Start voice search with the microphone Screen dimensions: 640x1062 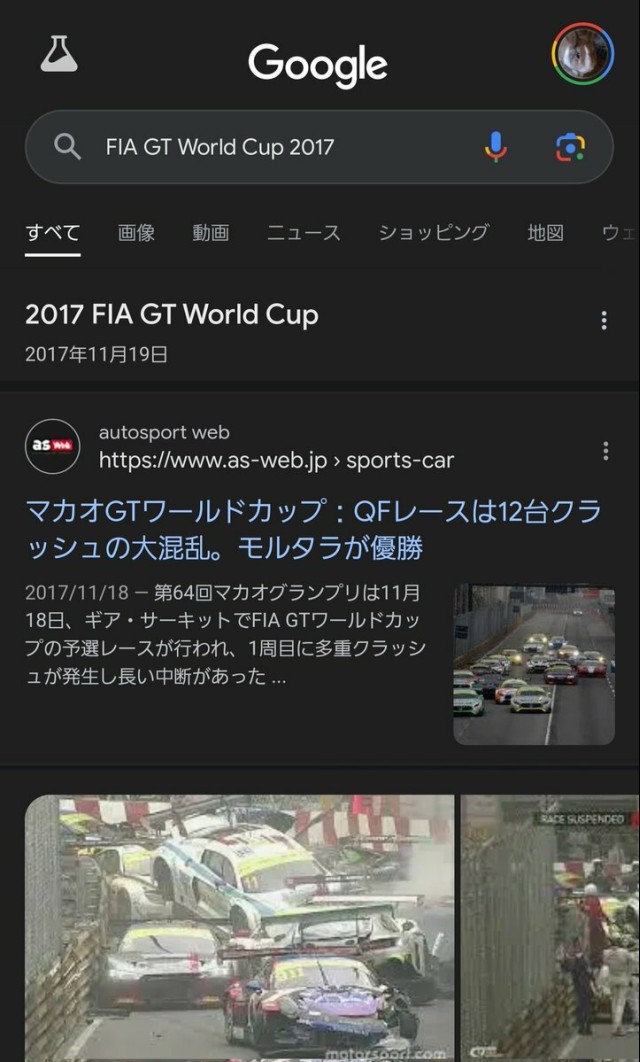495,147
